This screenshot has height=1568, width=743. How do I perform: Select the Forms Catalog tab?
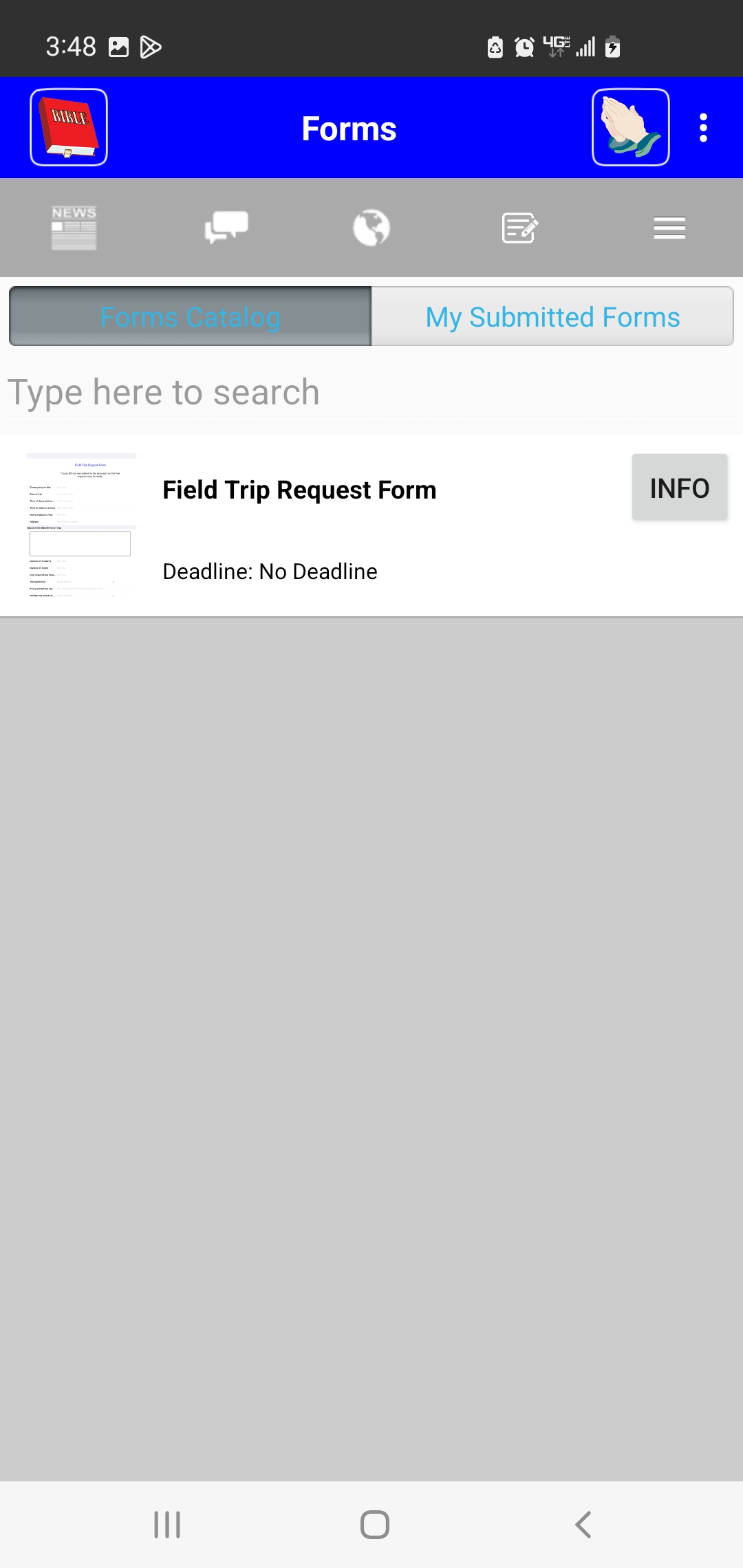click(x=191, y=316)
